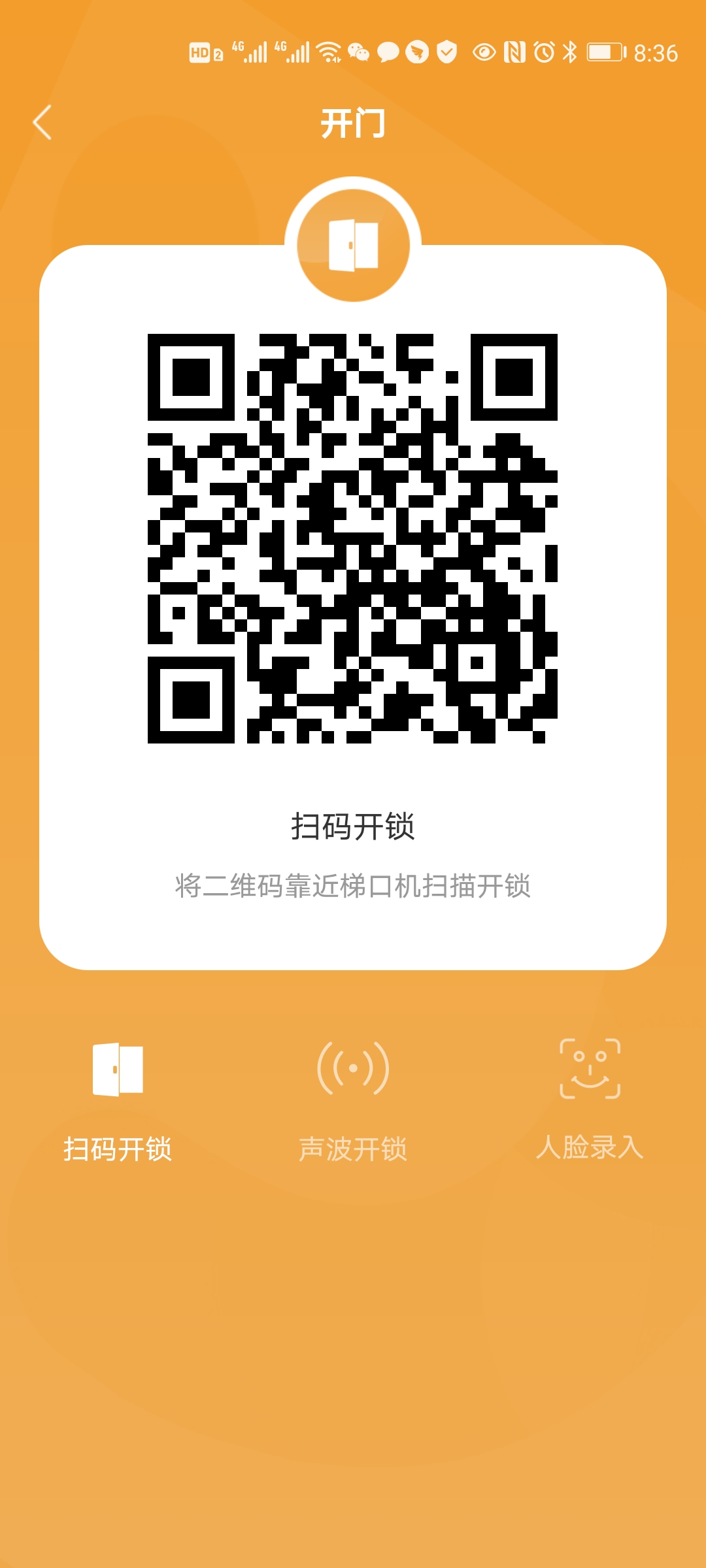Image resolution: width=706 pixels, height=1568 pixels.
Task: Click the Bluetooth status bar icon
Action: point(570,52)
